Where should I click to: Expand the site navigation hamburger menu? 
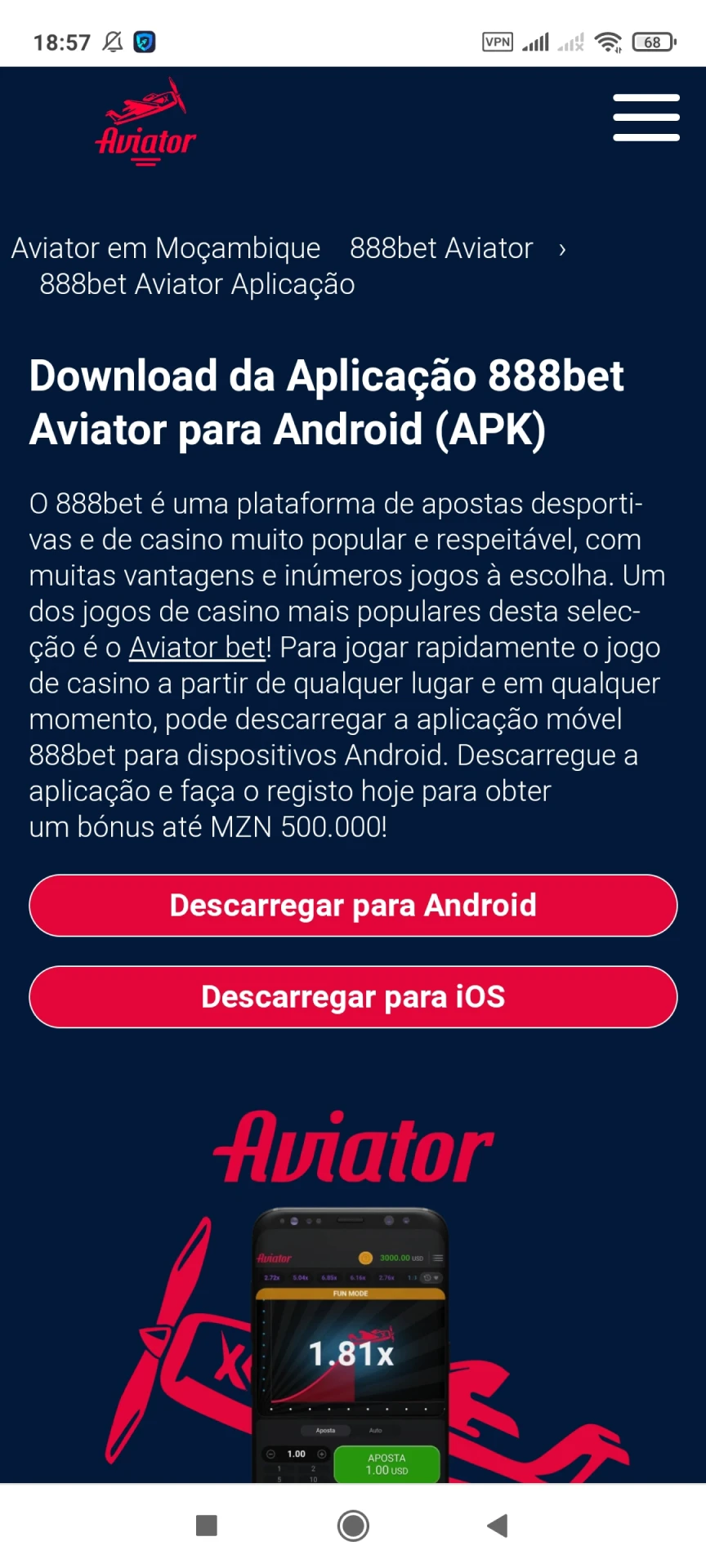pyautogui.click(x=646, y=117)
